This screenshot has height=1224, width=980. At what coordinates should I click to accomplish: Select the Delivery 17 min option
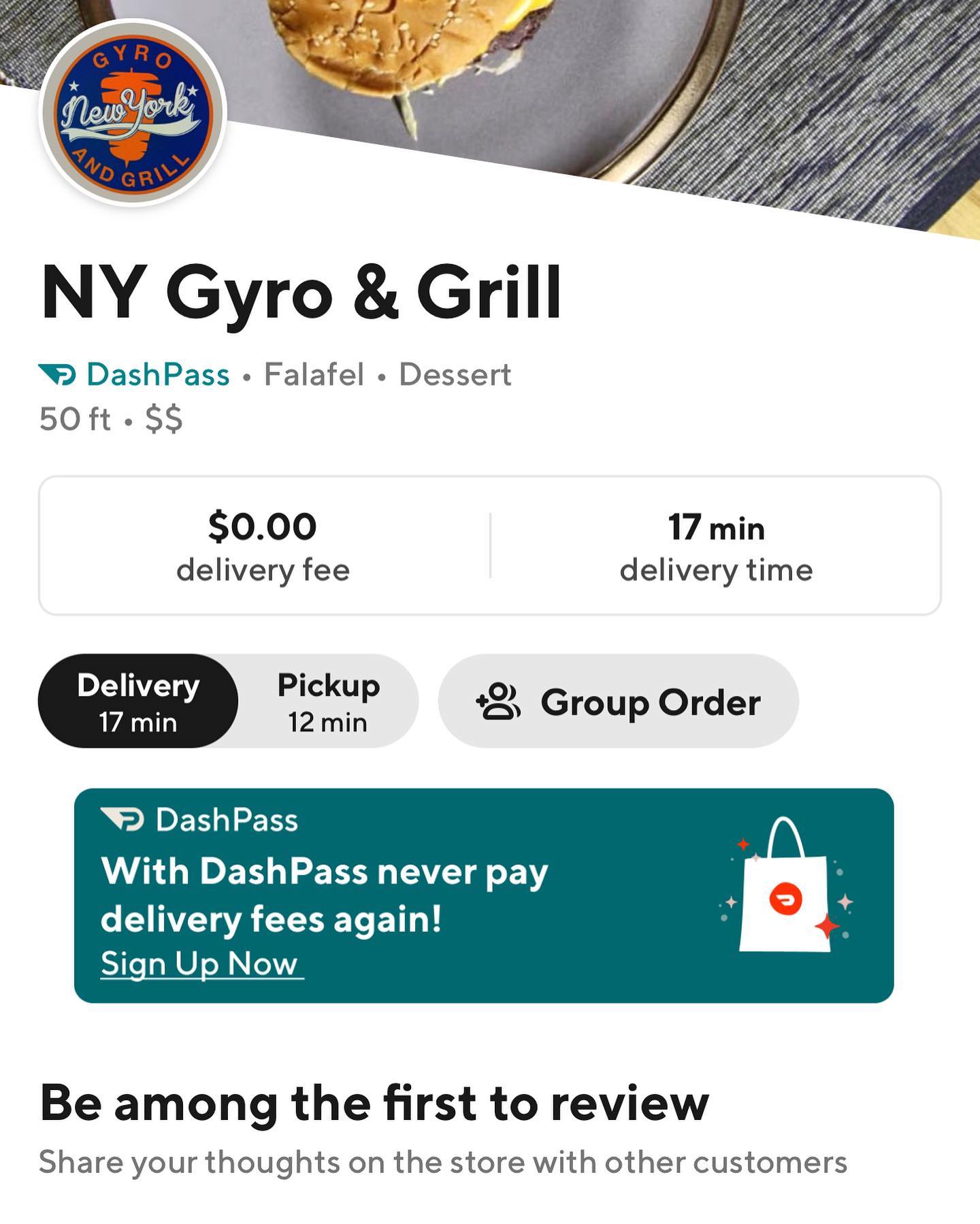pyautogui.click(x=138, y=701)
